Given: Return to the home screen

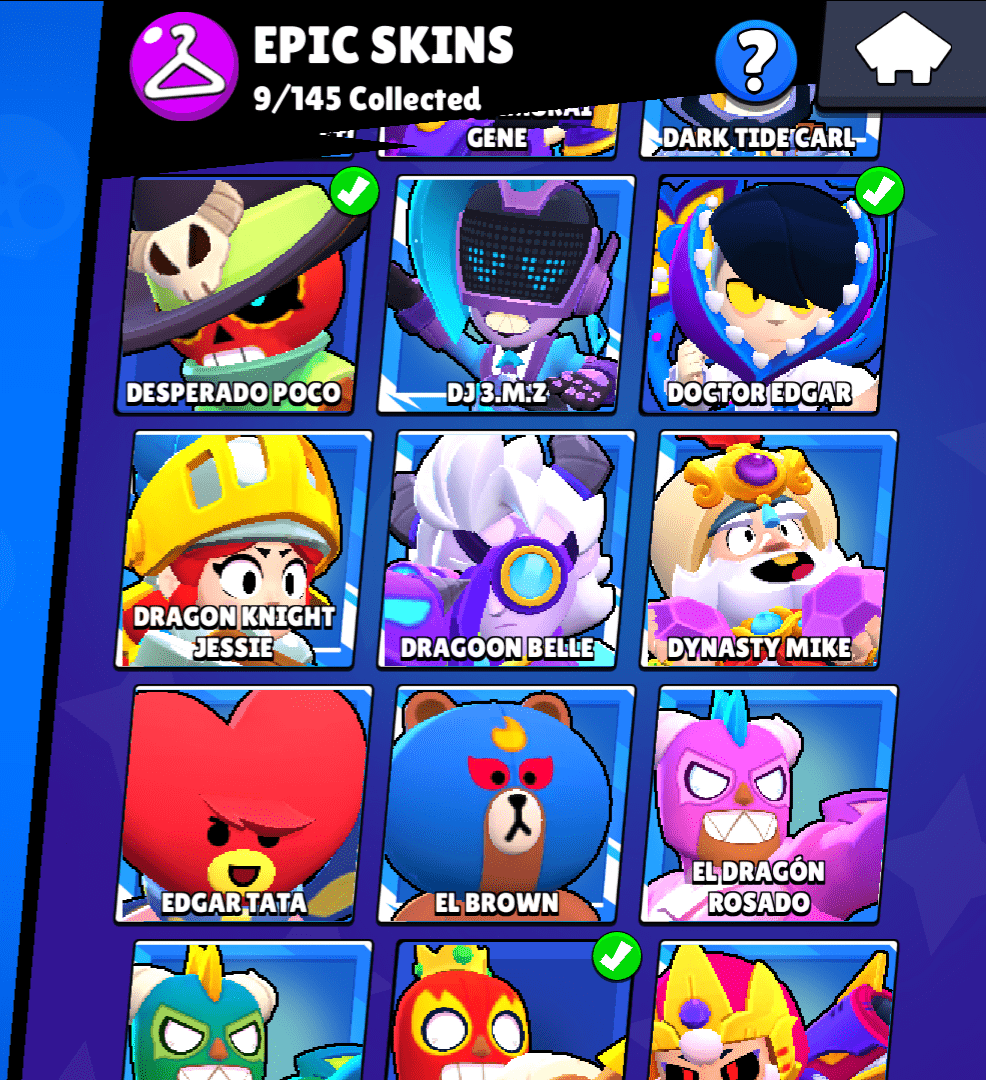Looking at the screenshot, I should (x=903, y=52).
